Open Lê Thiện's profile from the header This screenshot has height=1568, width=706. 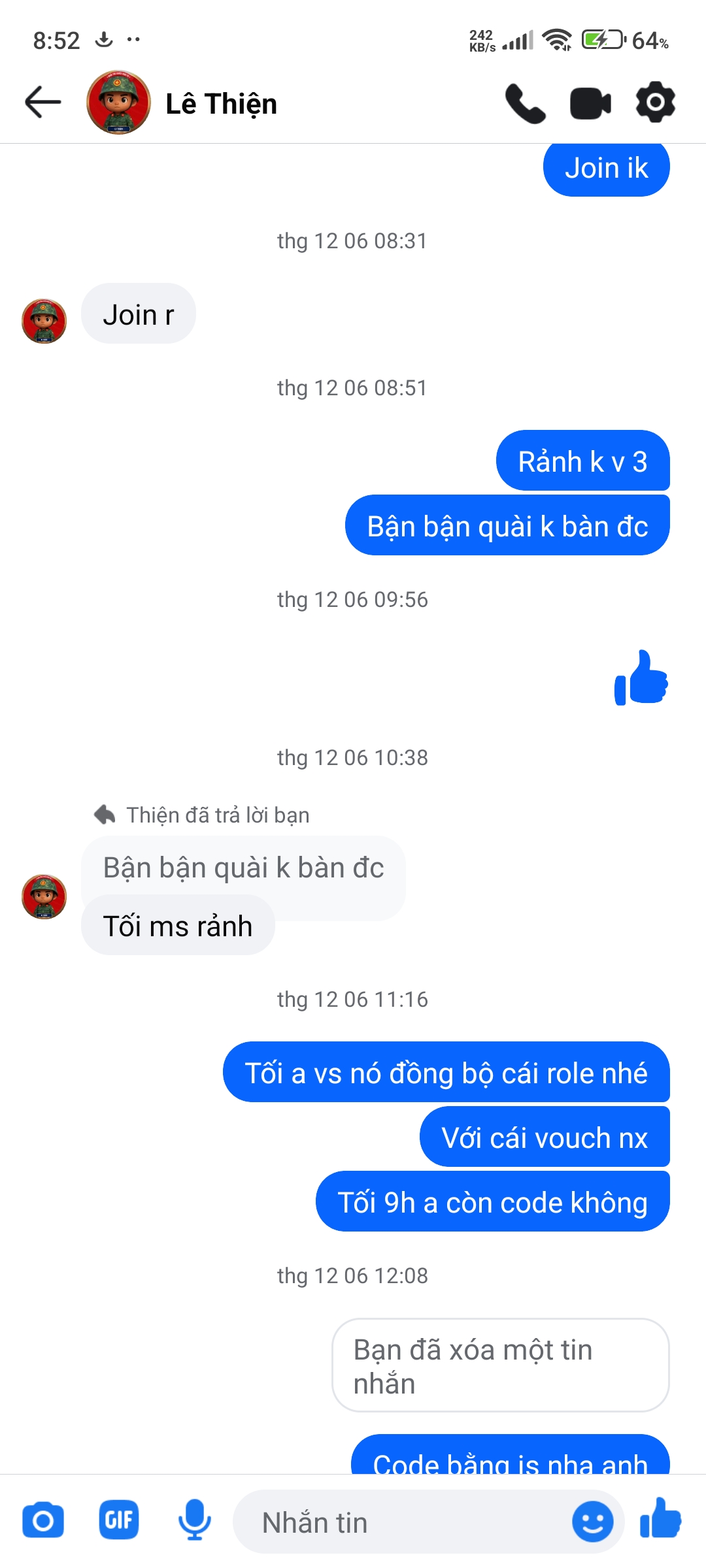(220, 104)
